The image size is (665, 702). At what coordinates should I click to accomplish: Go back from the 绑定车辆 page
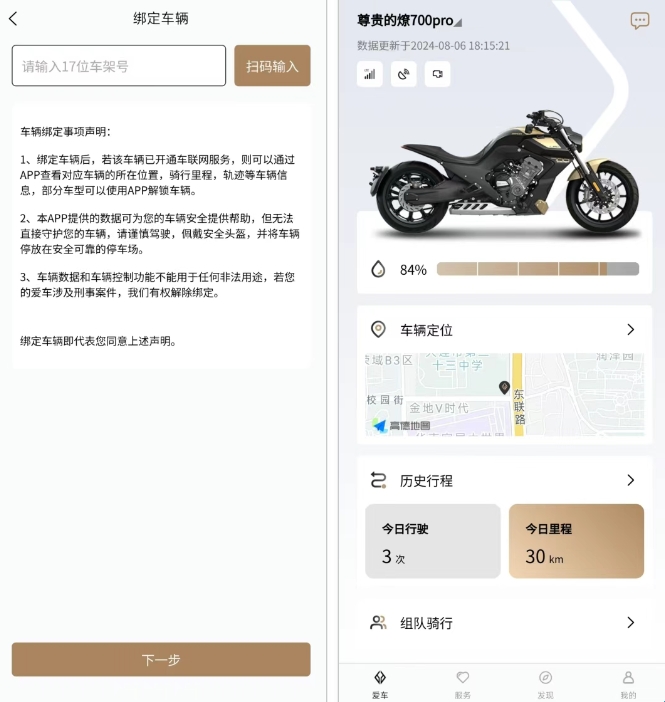(13, 18)
